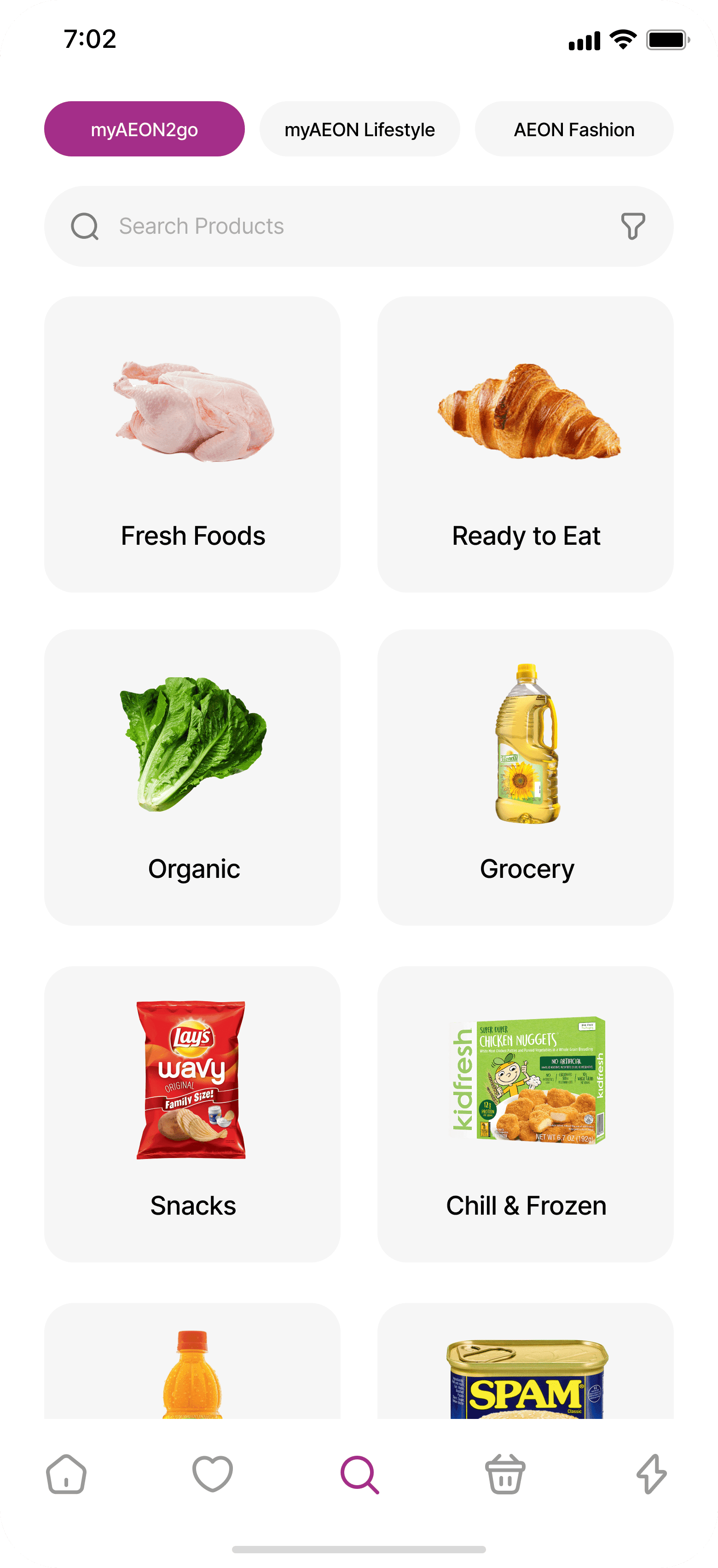Viewport: 718px width, 1568px height.
Task: Switch to the myAEON2go tab
Action: (x=145, y=129)
